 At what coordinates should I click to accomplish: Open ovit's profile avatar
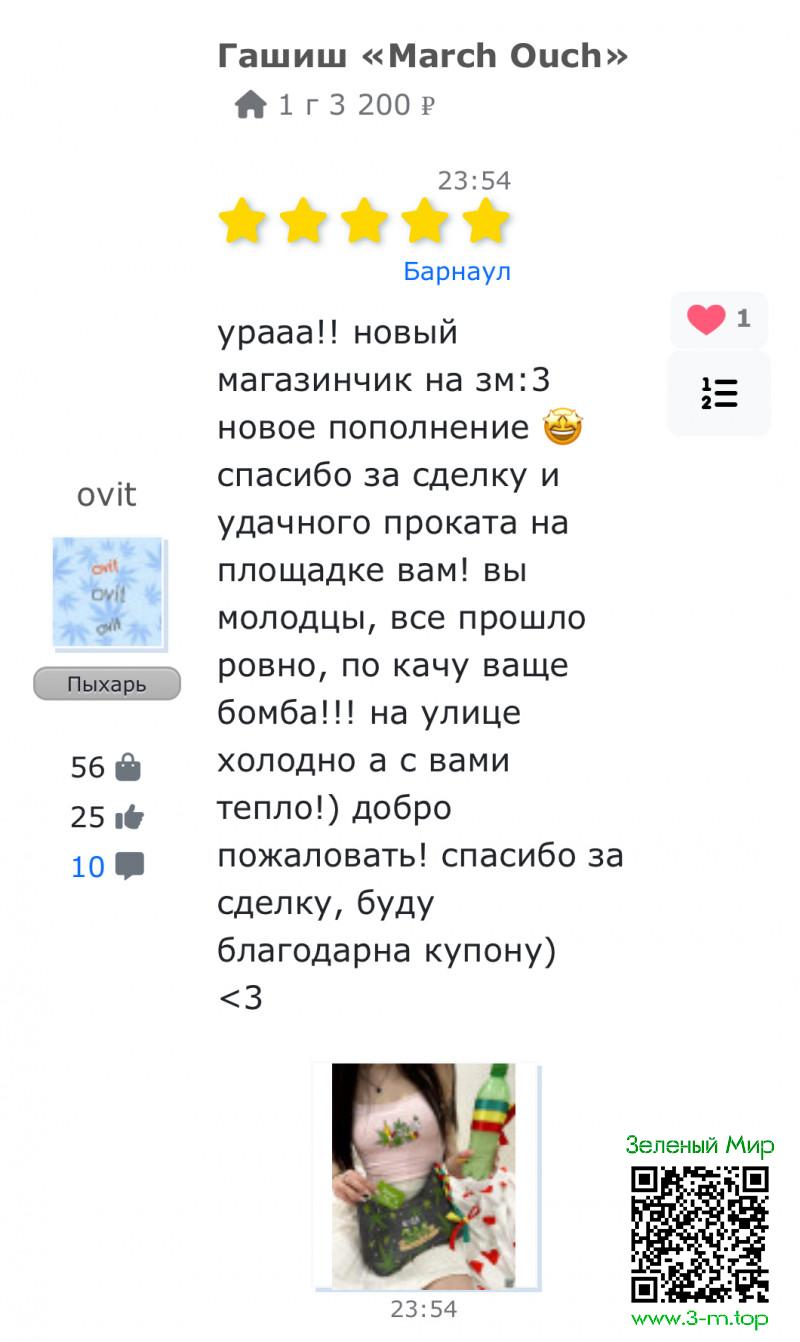coord(107,592)
